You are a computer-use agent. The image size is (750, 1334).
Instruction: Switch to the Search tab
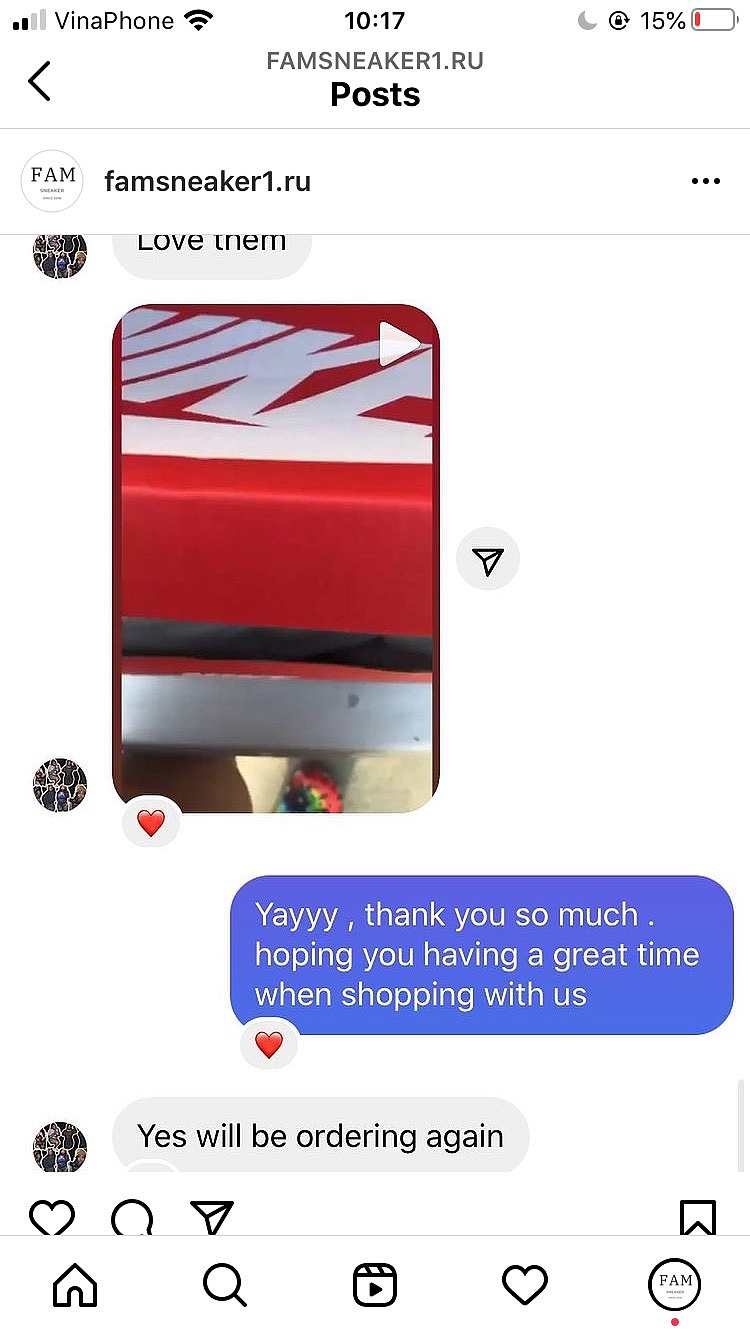[x=225, y=1284]
